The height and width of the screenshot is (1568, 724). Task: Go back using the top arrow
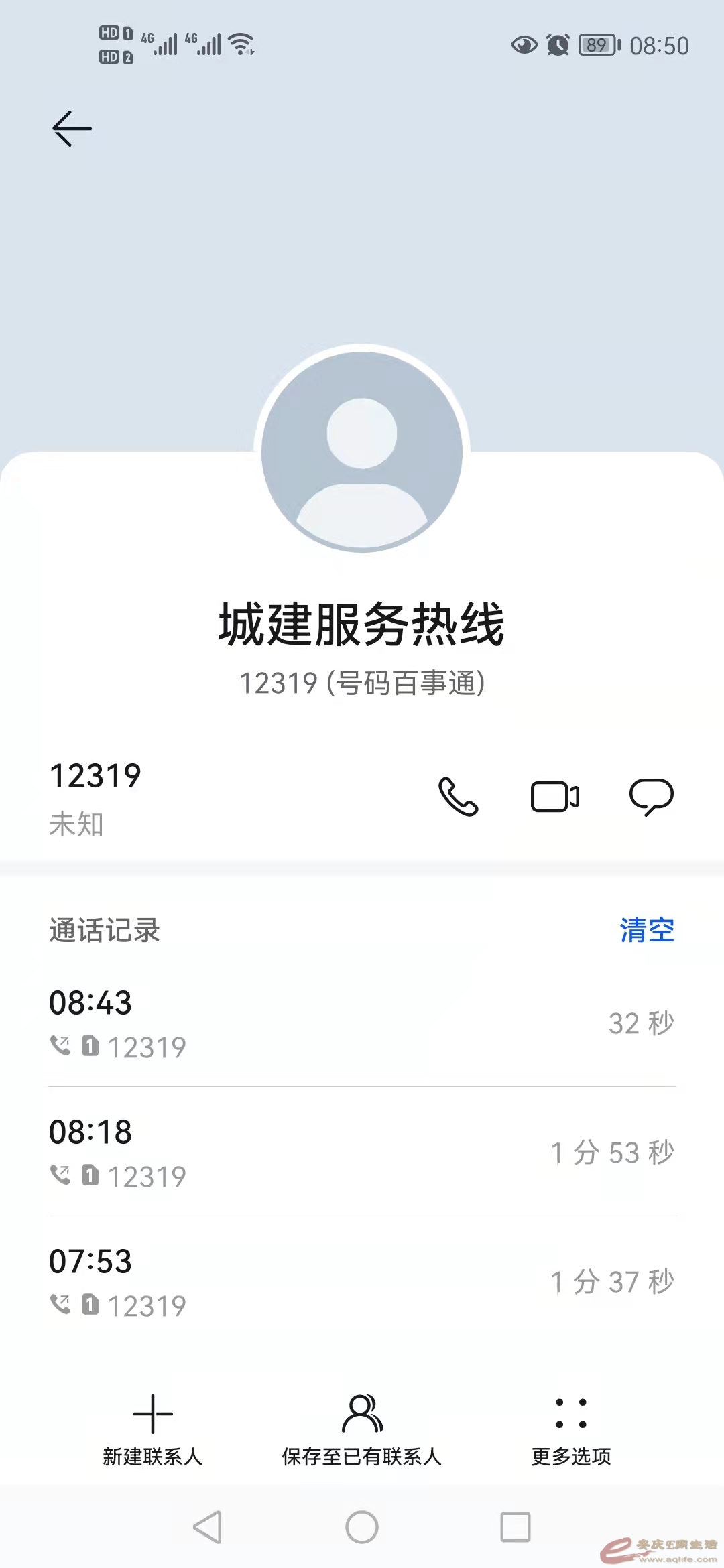(x=72, y=128)
